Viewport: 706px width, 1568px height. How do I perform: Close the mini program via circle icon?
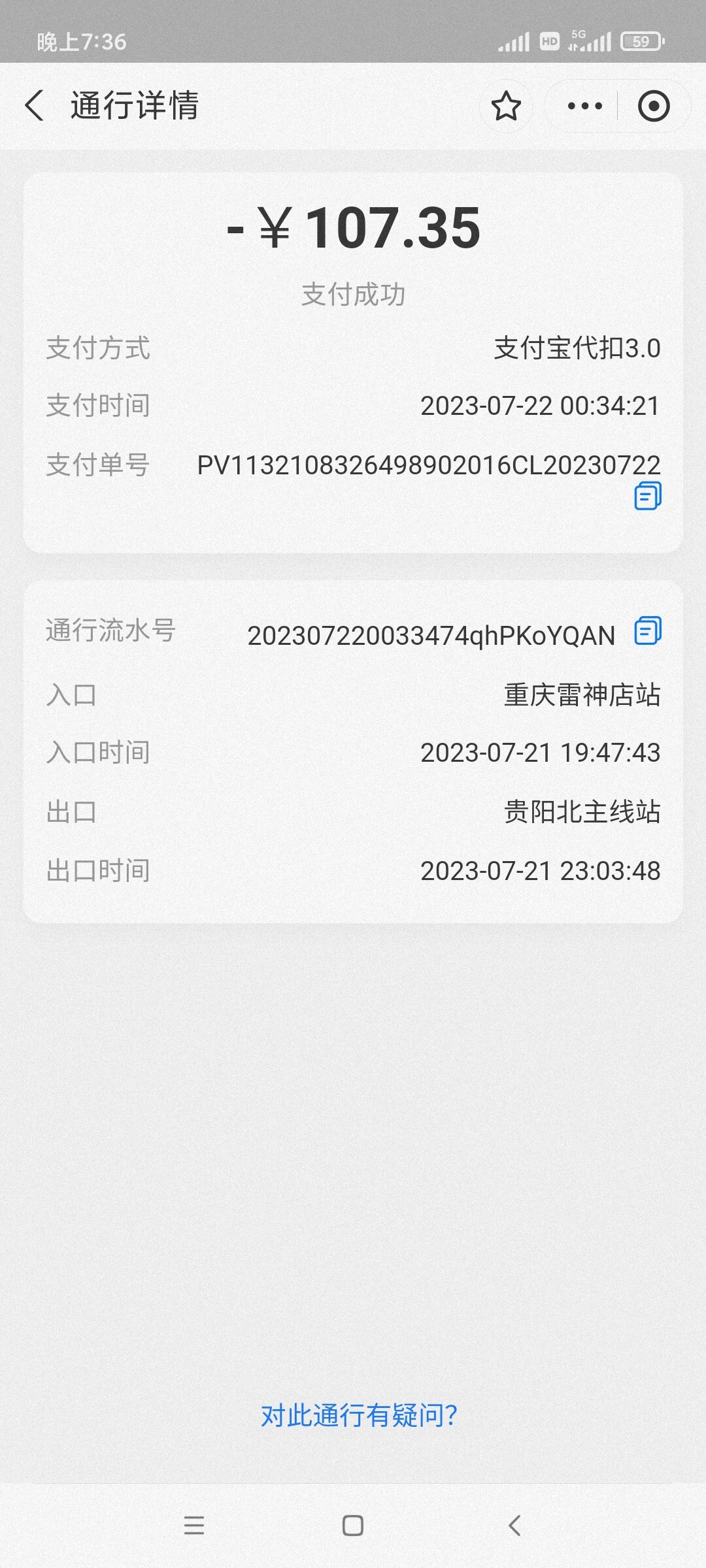tap(653, 106)
